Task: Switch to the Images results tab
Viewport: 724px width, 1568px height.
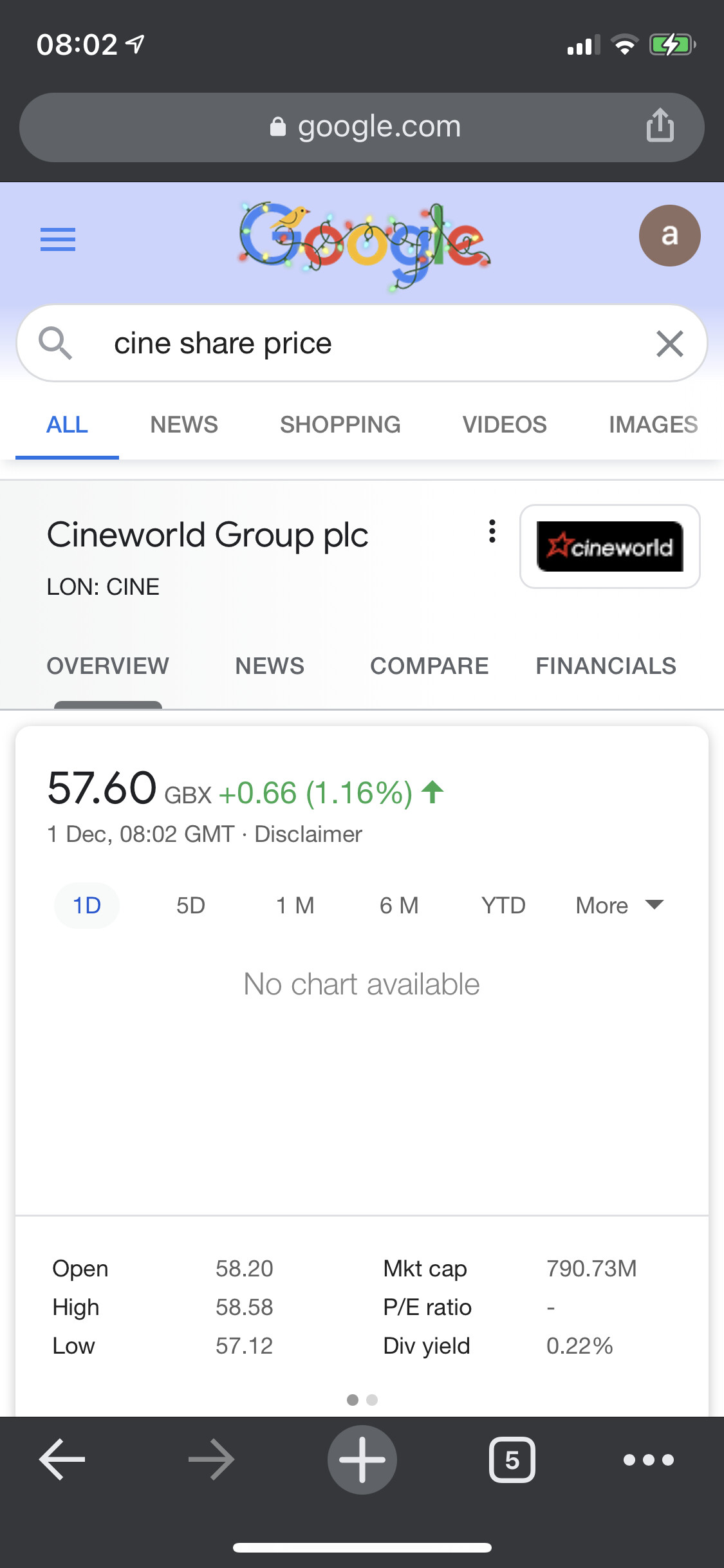Action: [x=653, y=425]
